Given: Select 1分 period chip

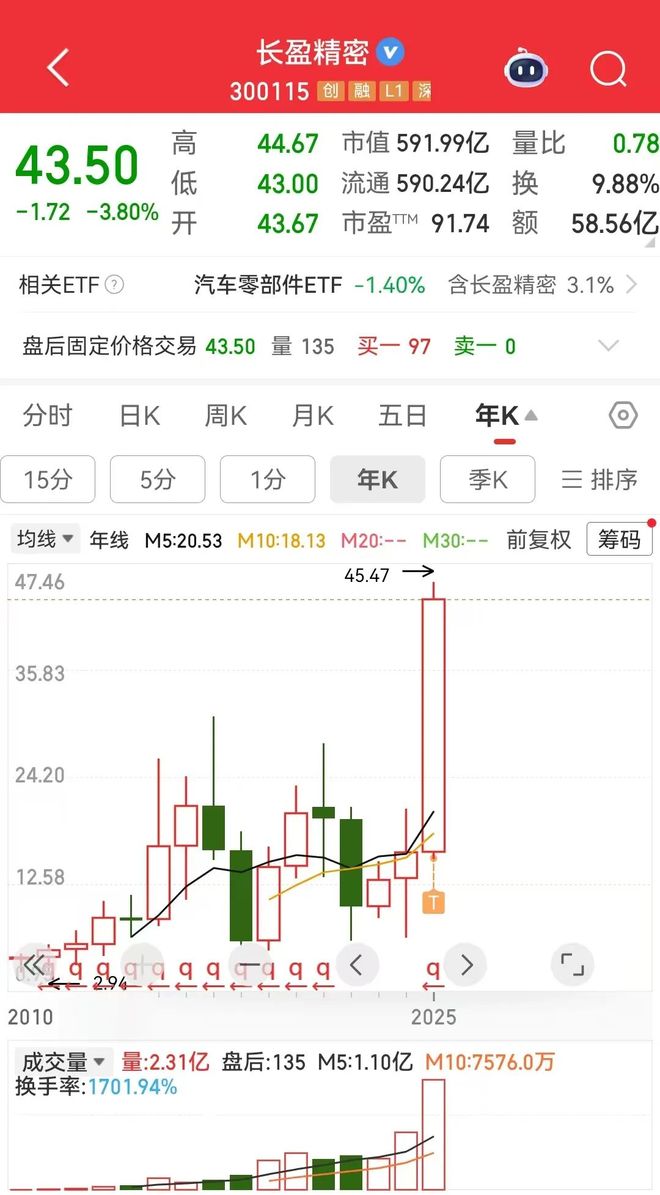Looking at the screenshot, I should (x=267, y=479).
